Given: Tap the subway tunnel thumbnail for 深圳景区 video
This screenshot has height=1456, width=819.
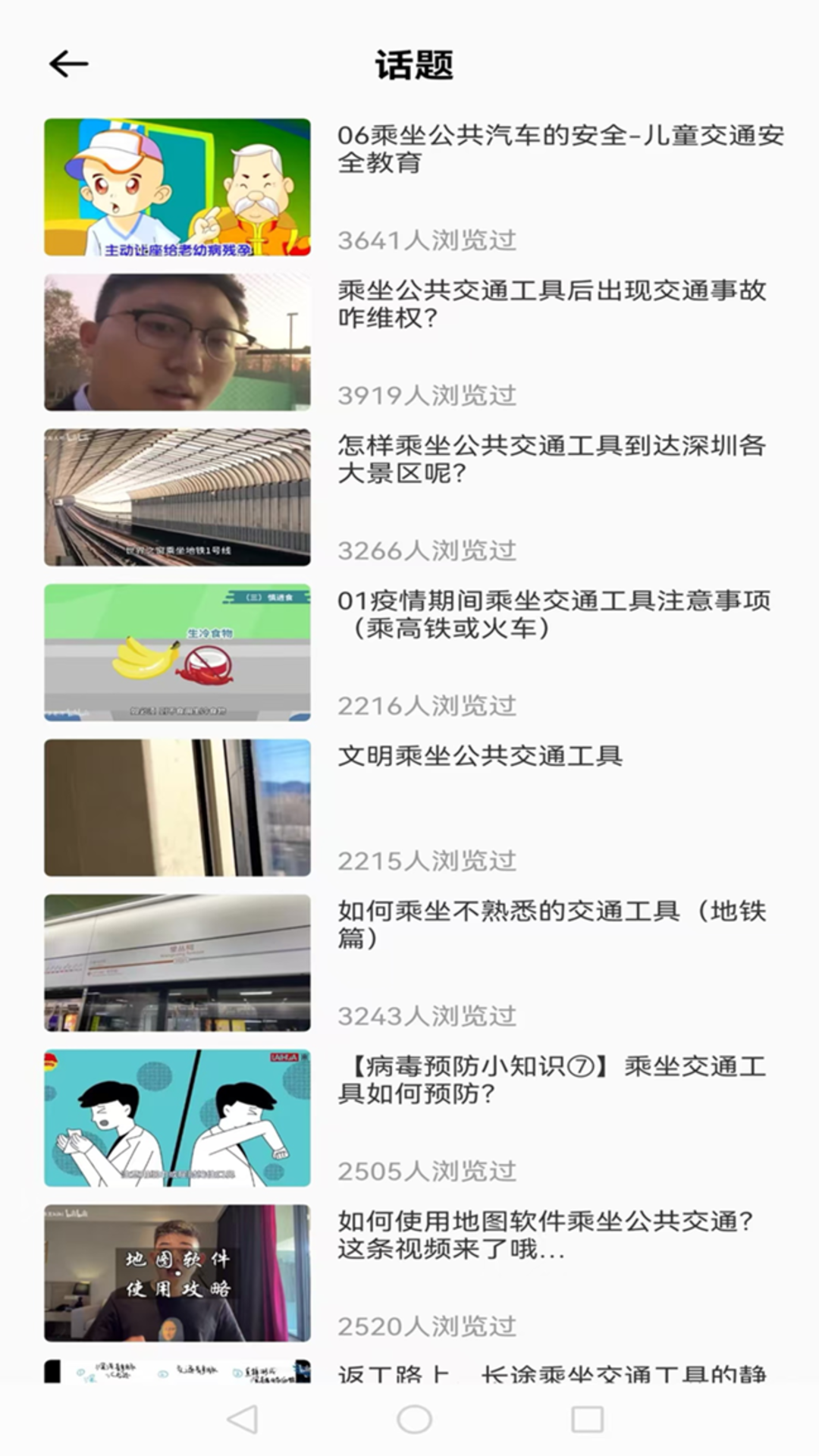Looking at the screenshot, I should point(176,497).
